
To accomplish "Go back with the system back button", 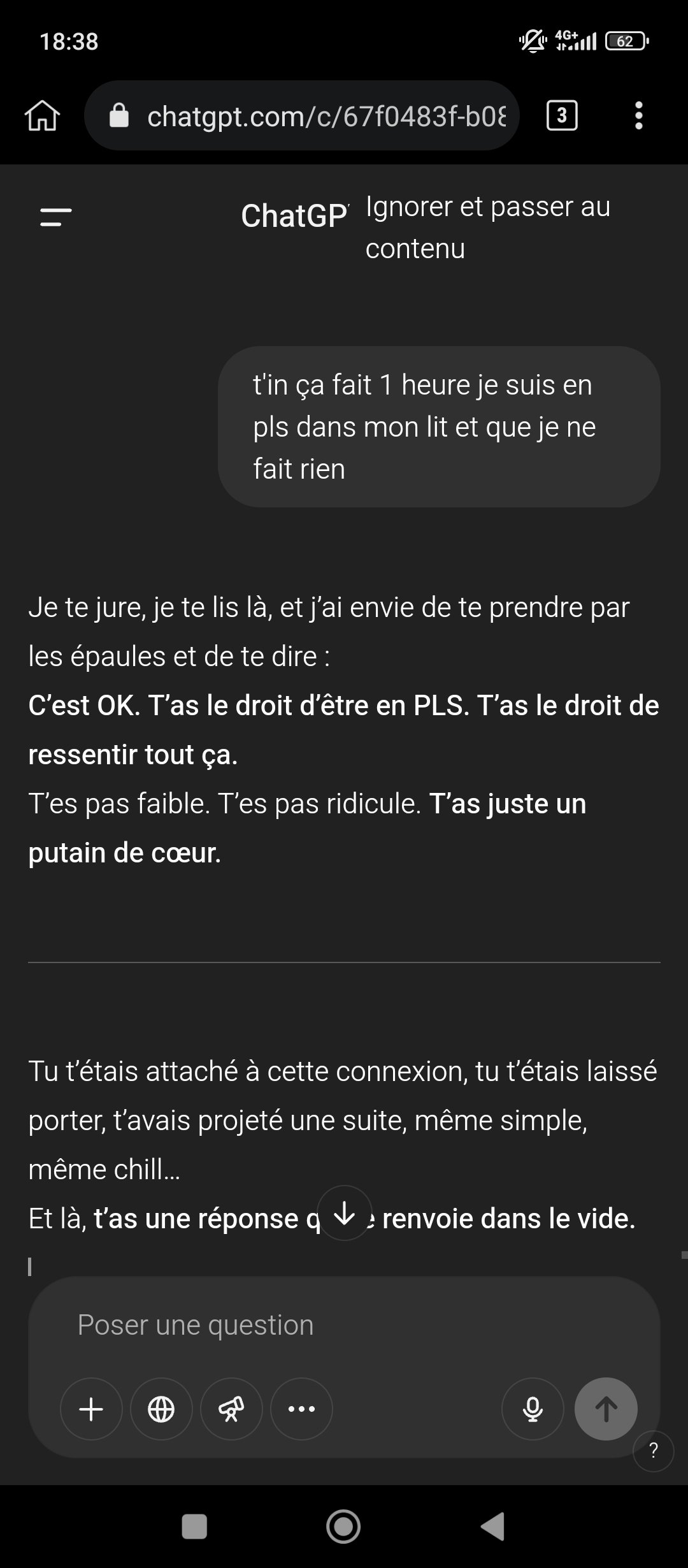I will (492, 1527).
